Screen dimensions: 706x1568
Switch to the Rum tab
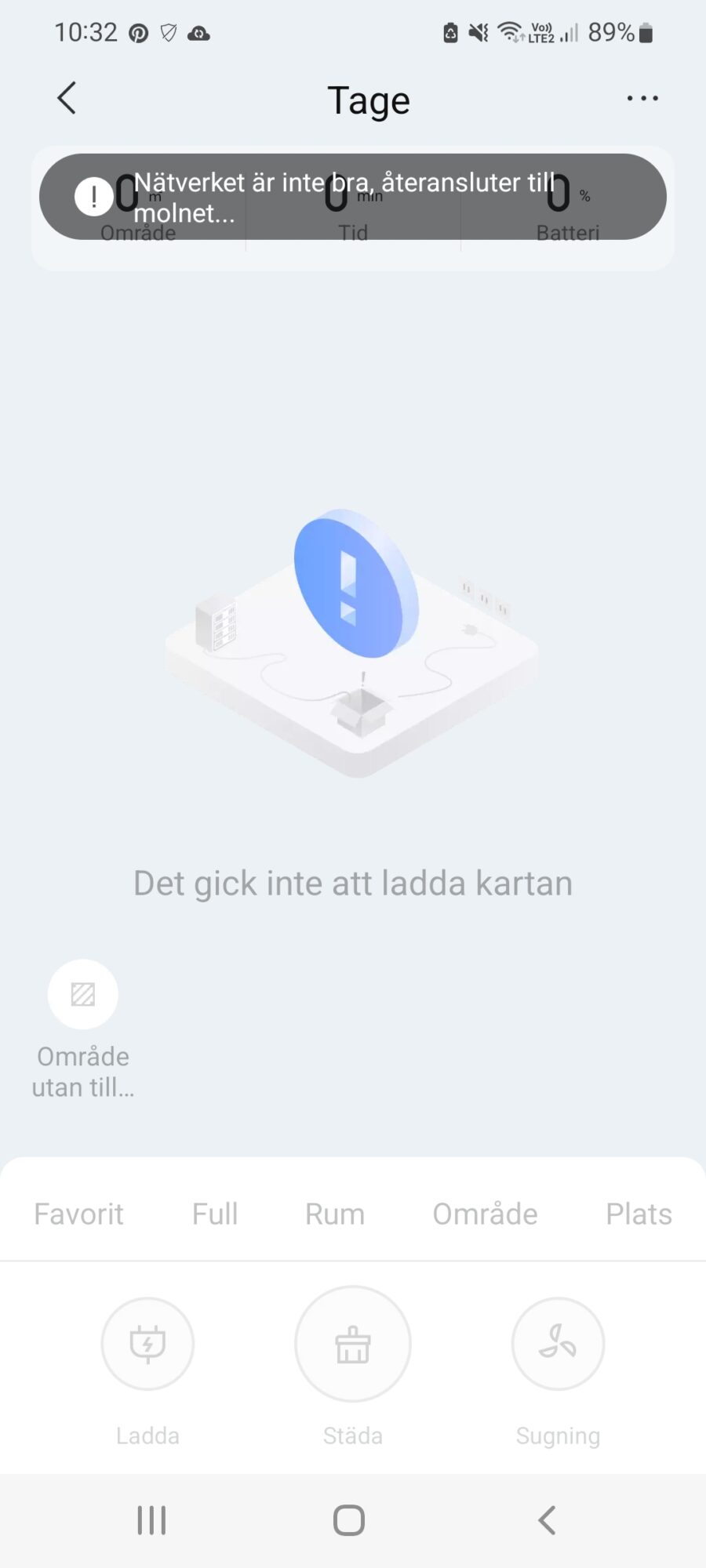tap(335, 1214)
